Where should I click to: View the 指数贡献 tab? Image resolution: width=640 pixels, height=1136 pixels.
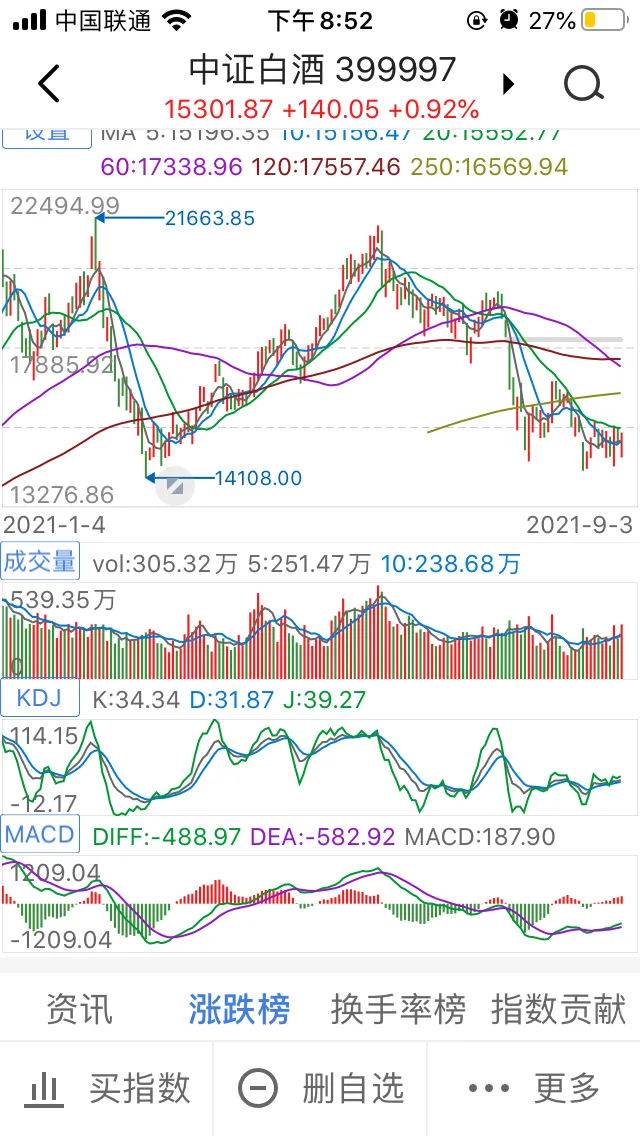click(x=558, y=1008)
